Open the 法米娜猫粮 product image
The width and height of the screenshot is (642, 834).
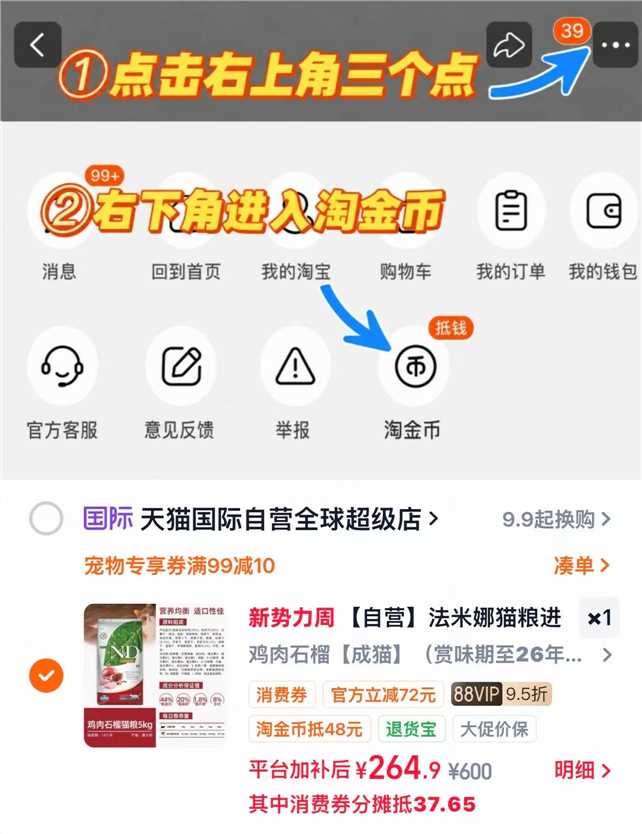pyautogui.click(x=155, y=675)
